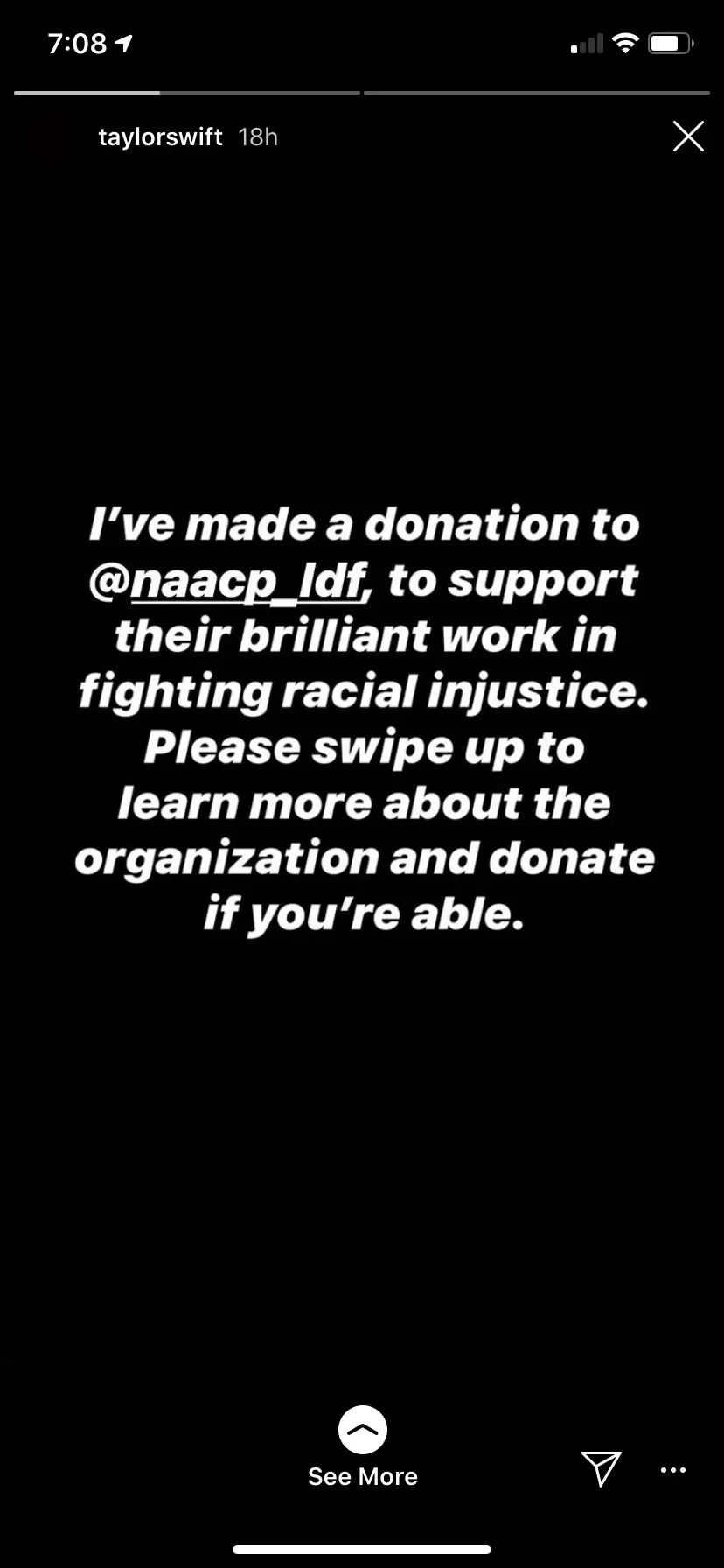724x1568 pixels.
Task: Open taylorswift's profile from the username
Action: pos(160,137)
